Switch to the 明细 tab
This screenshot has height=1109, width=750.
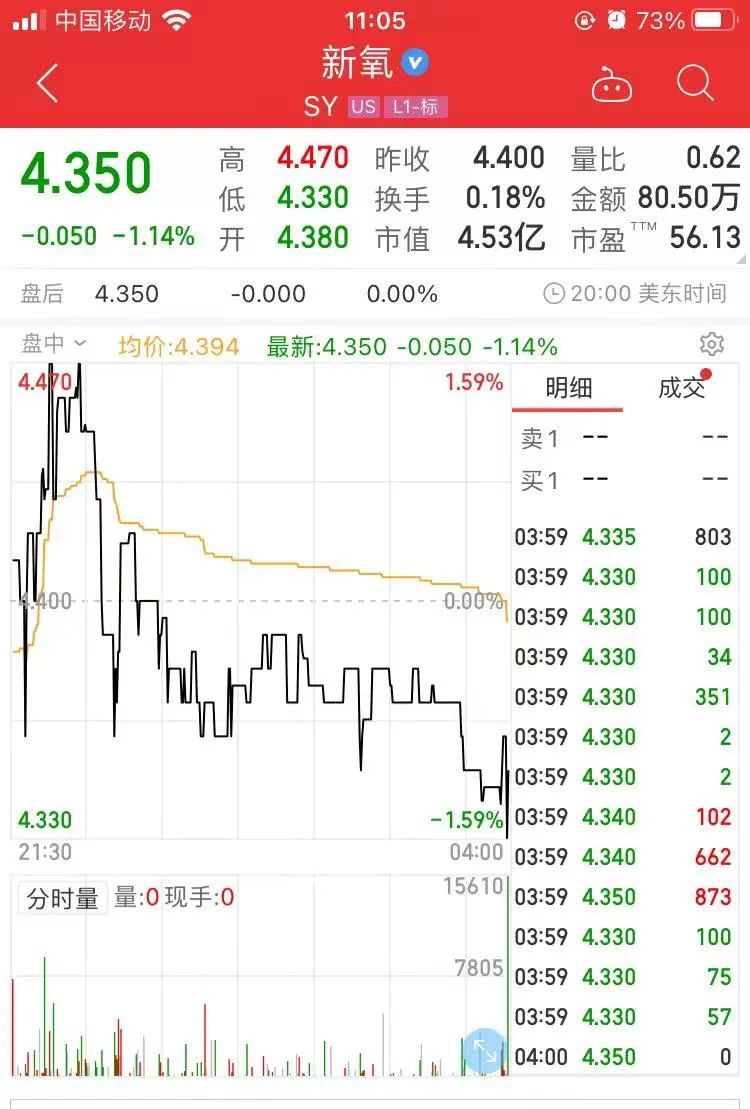click(568, 388)
